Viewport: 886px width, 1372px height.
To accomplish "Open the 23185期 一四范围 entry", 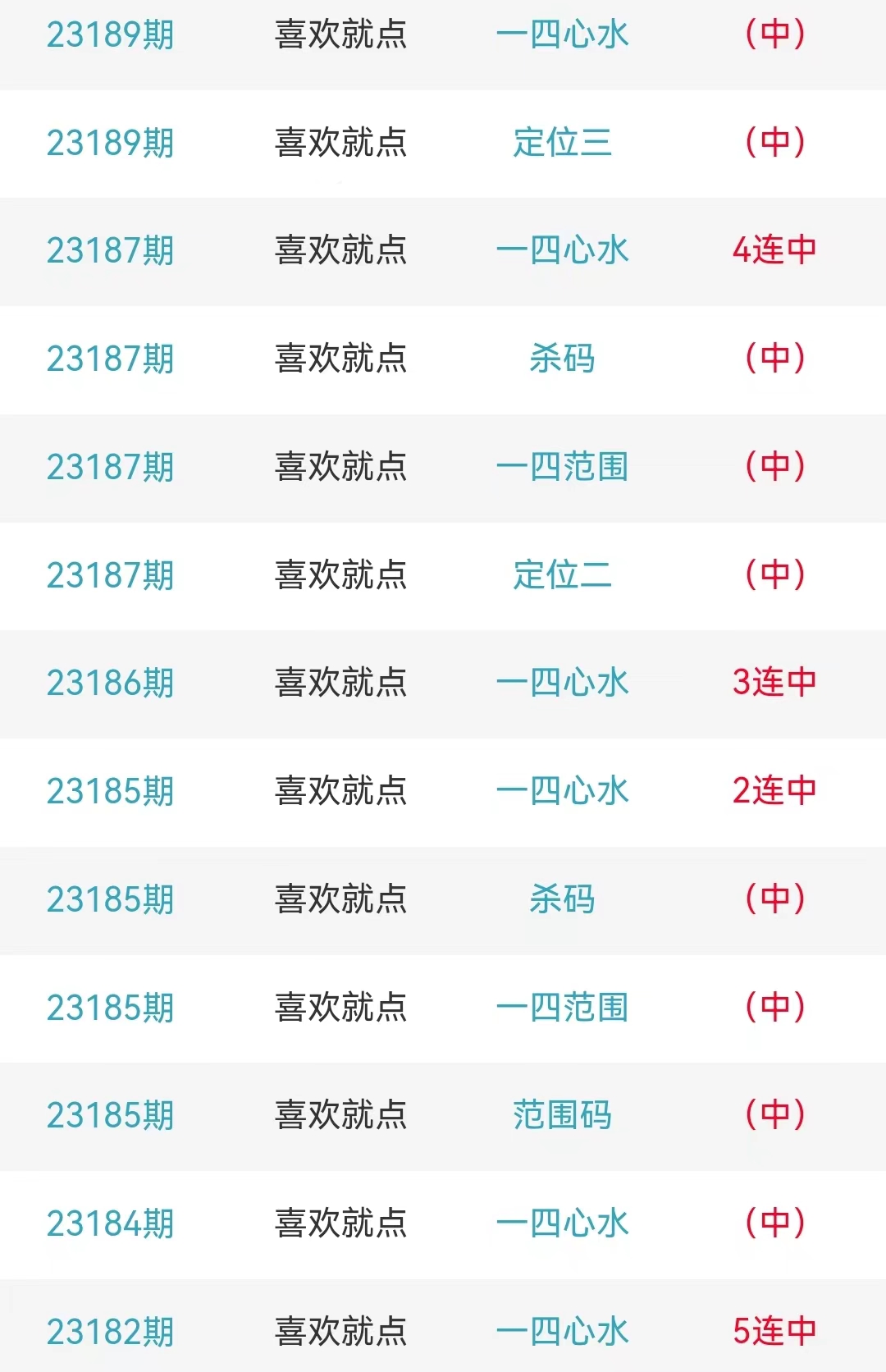I will 562,1008.
